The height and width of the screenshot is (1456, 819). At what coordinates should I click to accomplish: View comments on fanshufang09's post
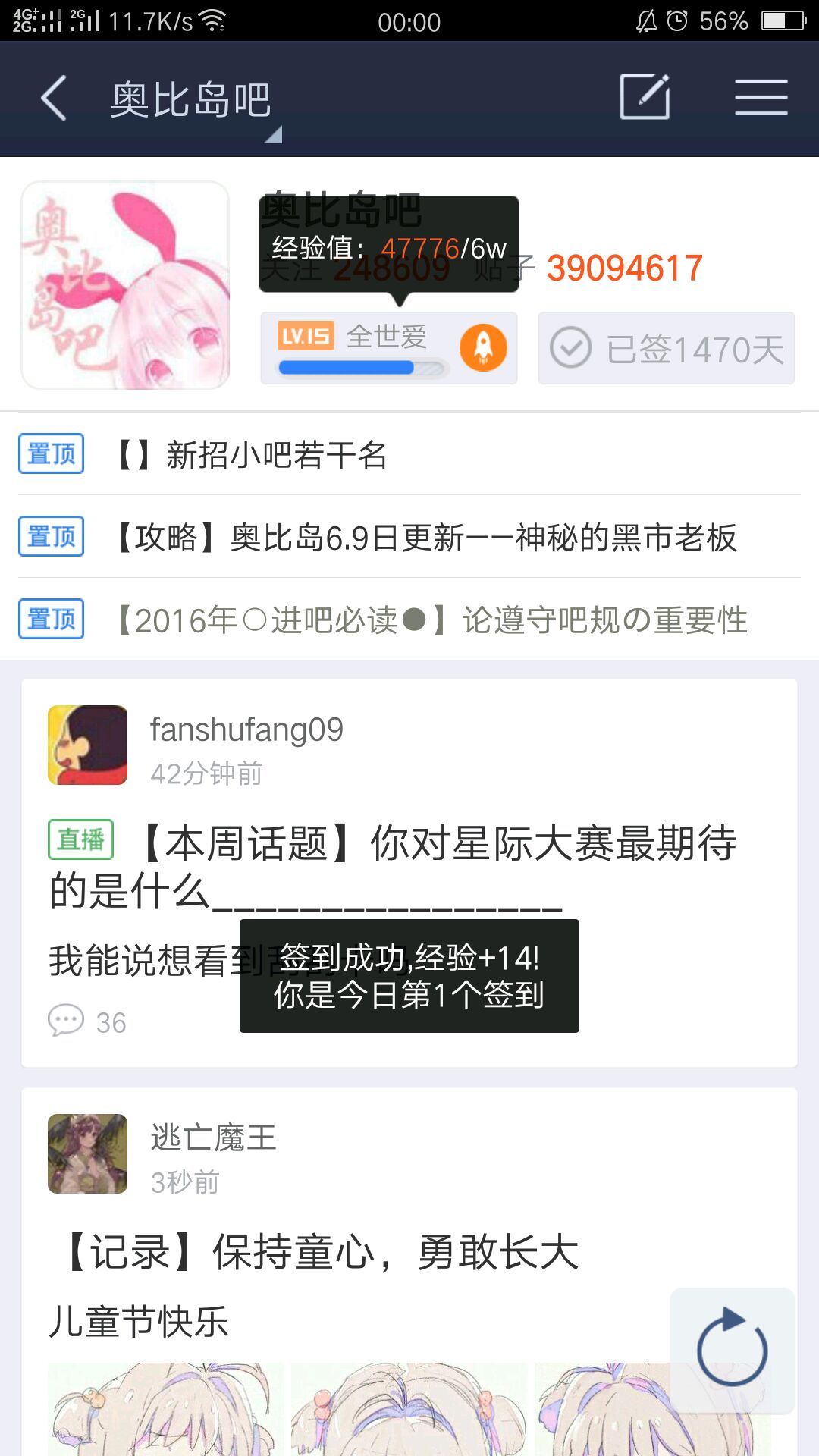(86, 1021)
